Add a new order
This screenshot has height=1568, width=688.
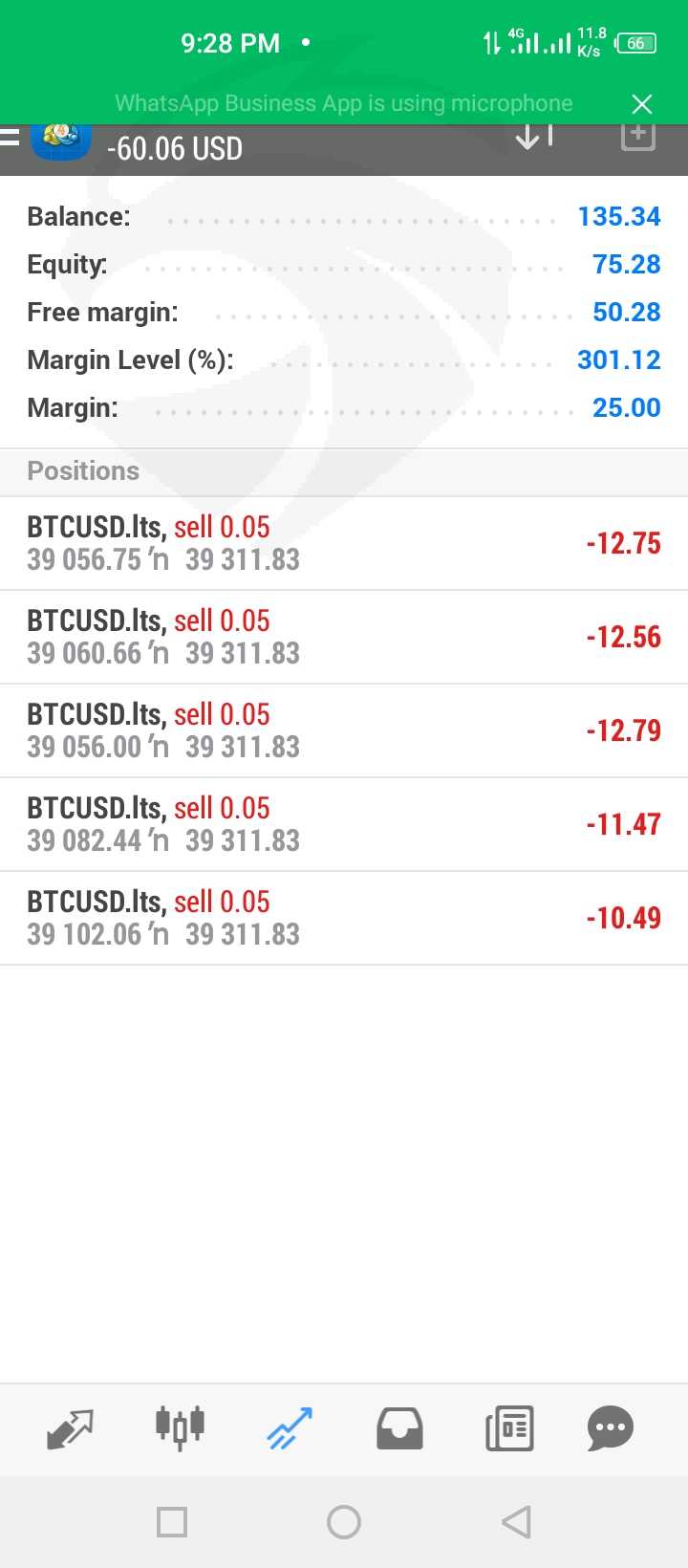tap(638, 137)
